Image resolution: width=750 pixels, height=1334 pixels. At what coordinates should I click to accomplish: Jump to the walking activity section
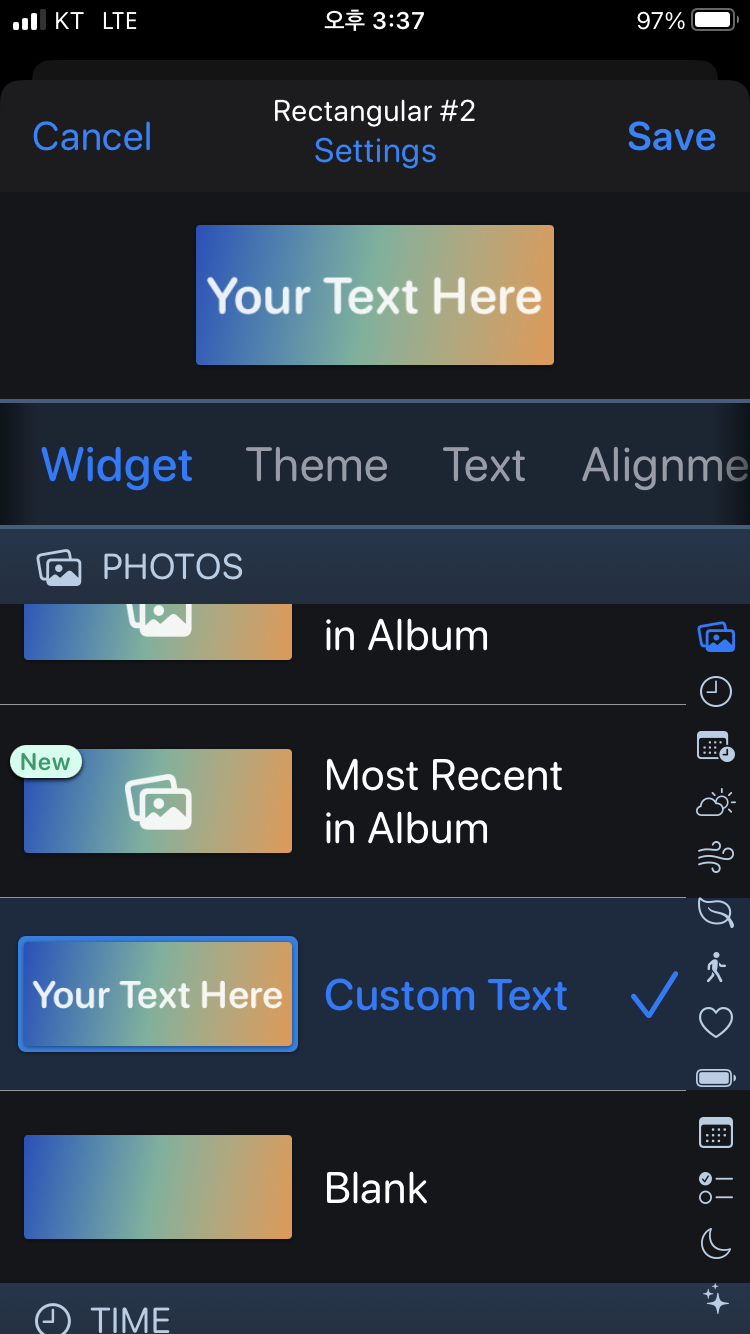tap(716, 967)
